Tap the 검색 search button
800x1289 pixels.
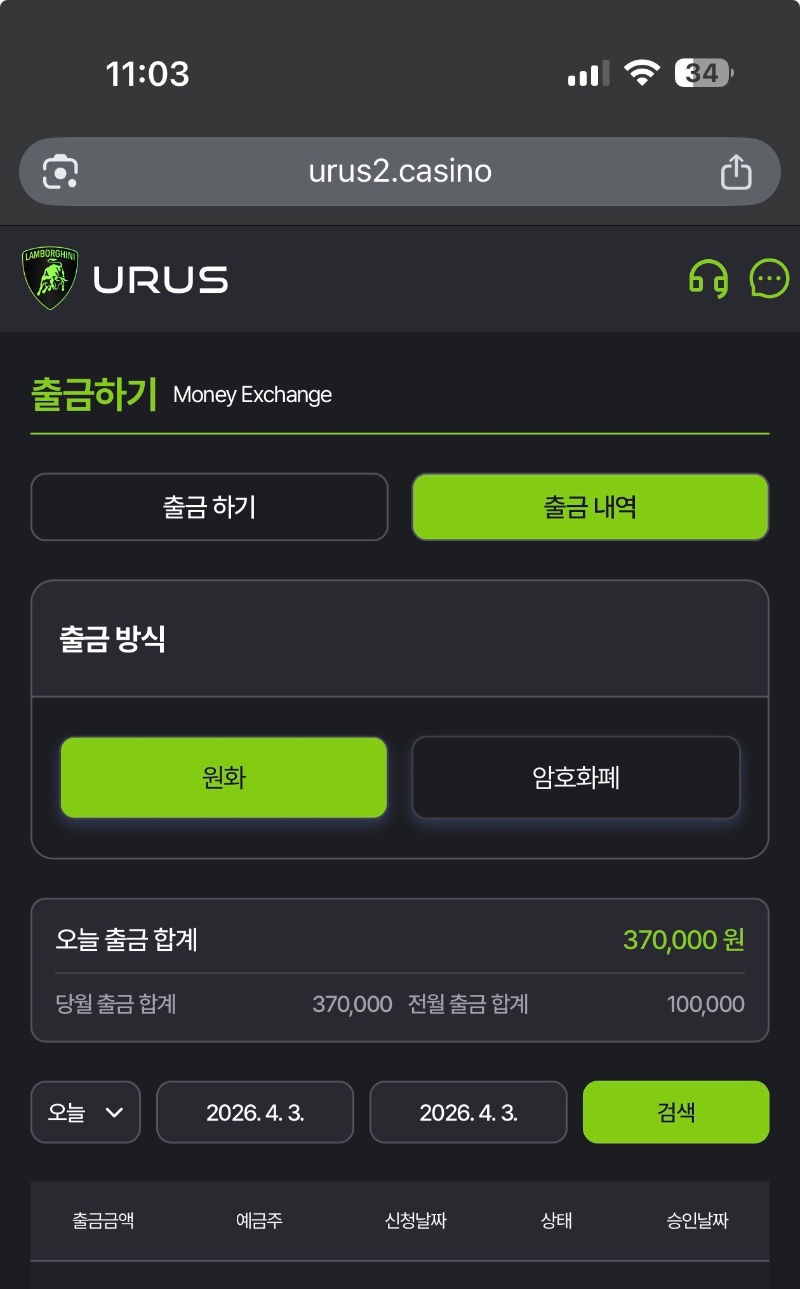coord(676,1112)
